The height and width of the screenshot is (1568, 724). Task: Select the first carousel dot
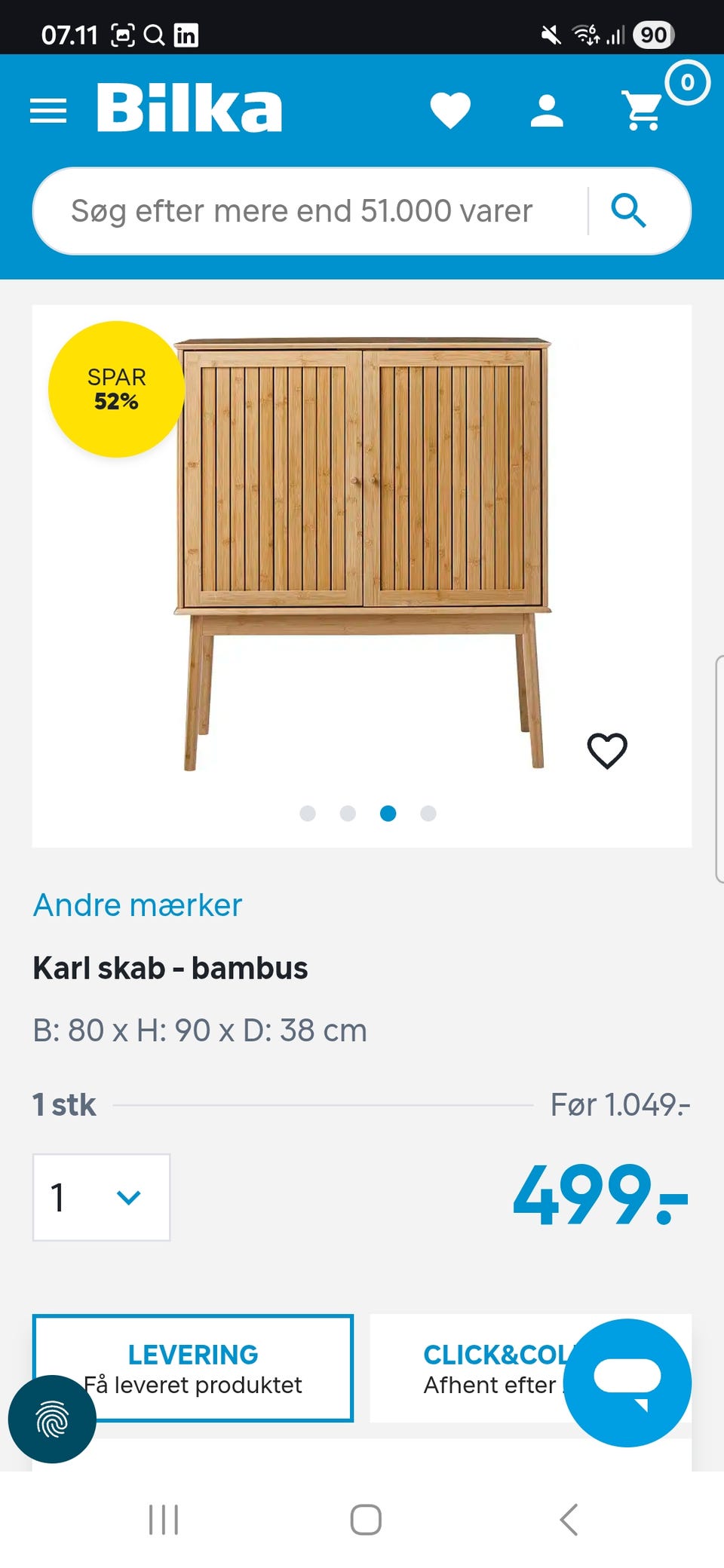(x=308, y=813)
